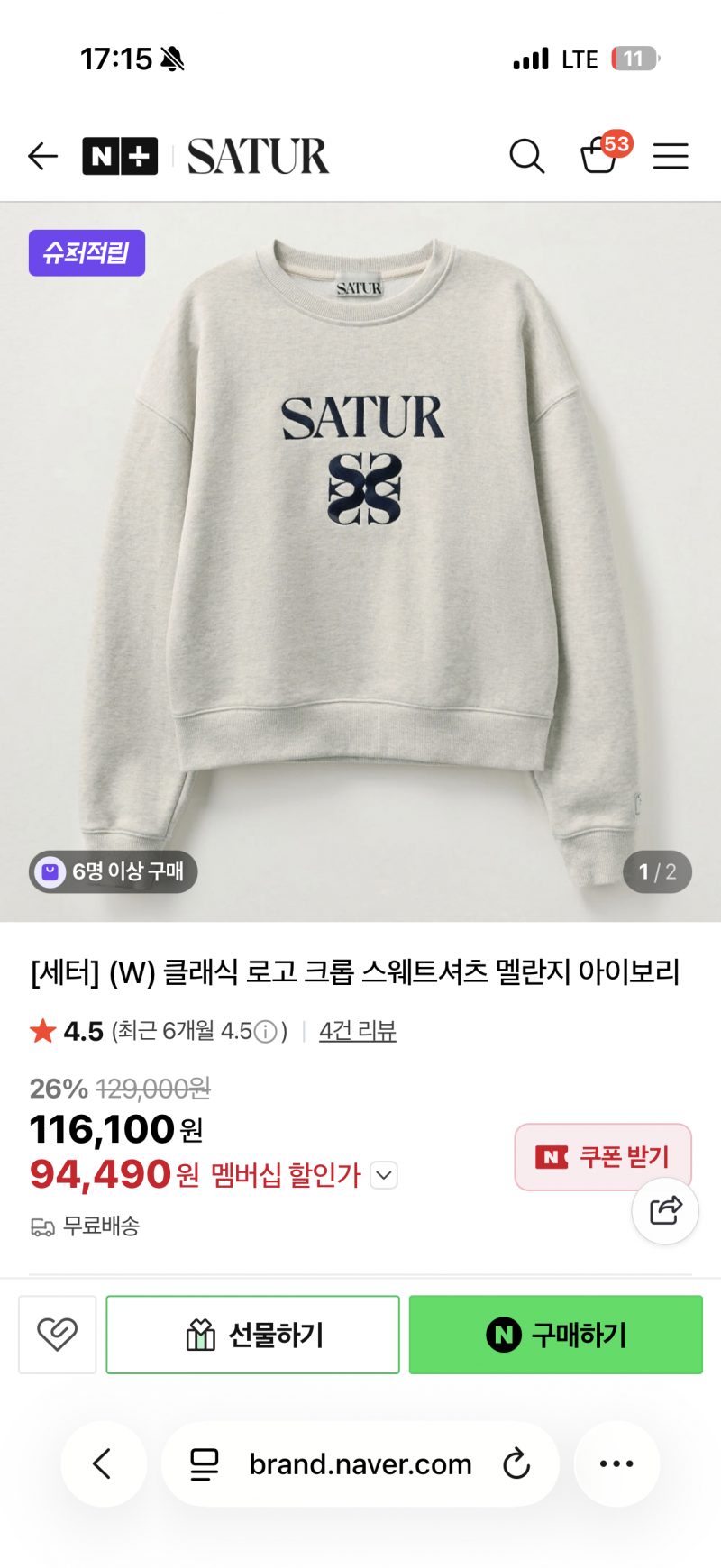
Task: Open the search function
Action: click(527, 156)
